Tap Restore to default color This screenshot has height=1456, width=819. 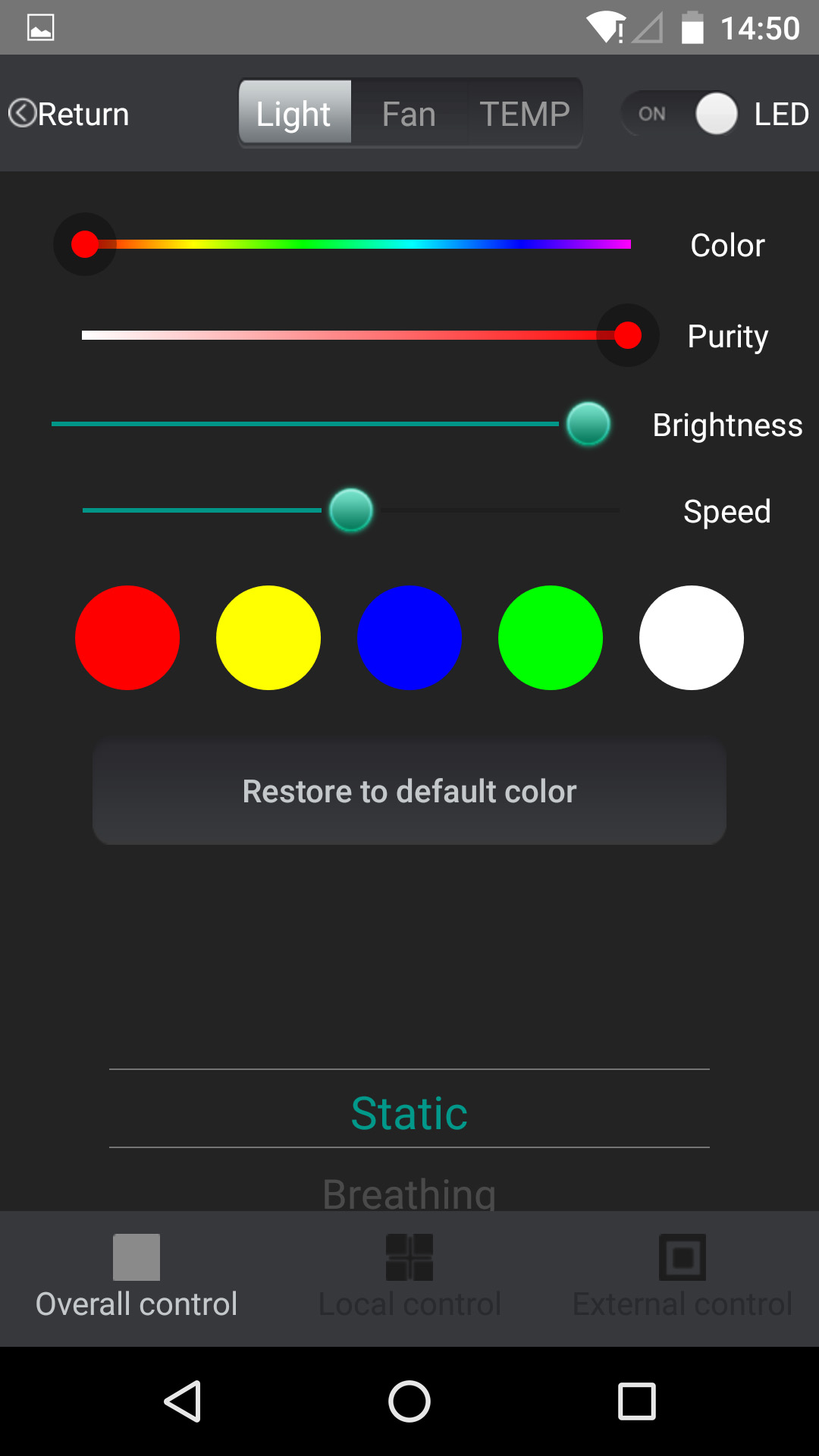(409, 791)
